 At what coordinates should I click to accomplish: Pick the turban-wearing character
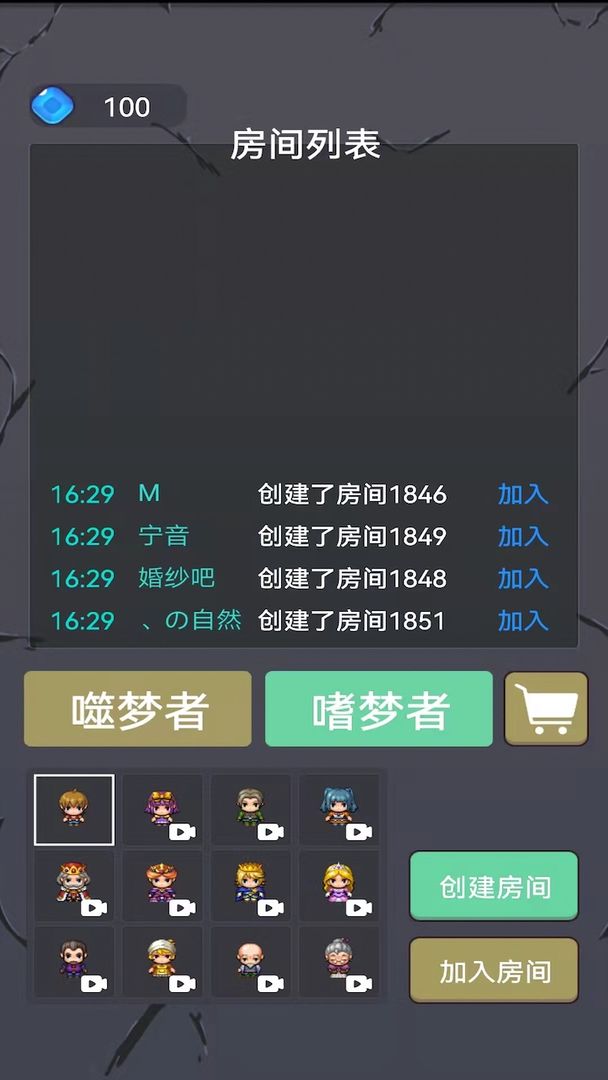[x=162, y=961]
